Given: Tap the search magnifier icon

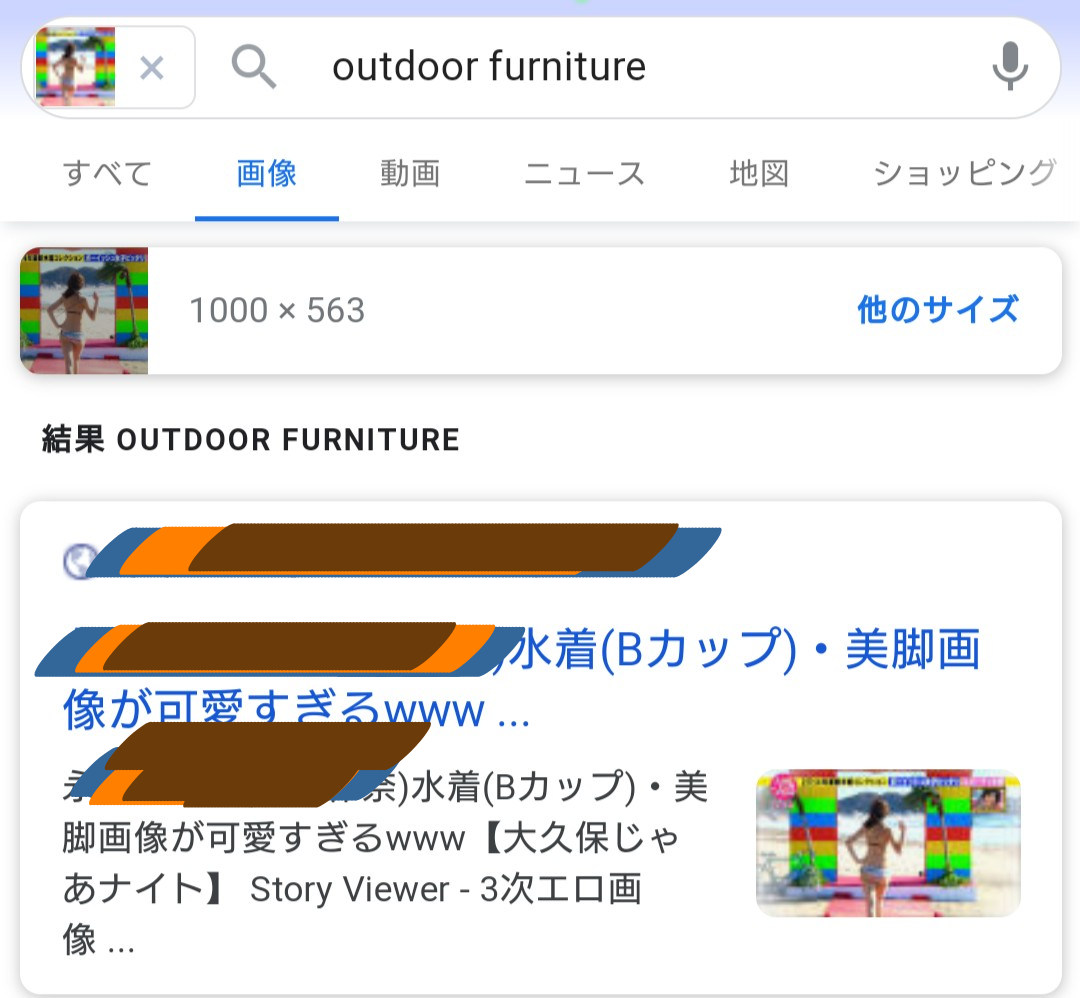Looking at the screenshot, I should 253,68.
